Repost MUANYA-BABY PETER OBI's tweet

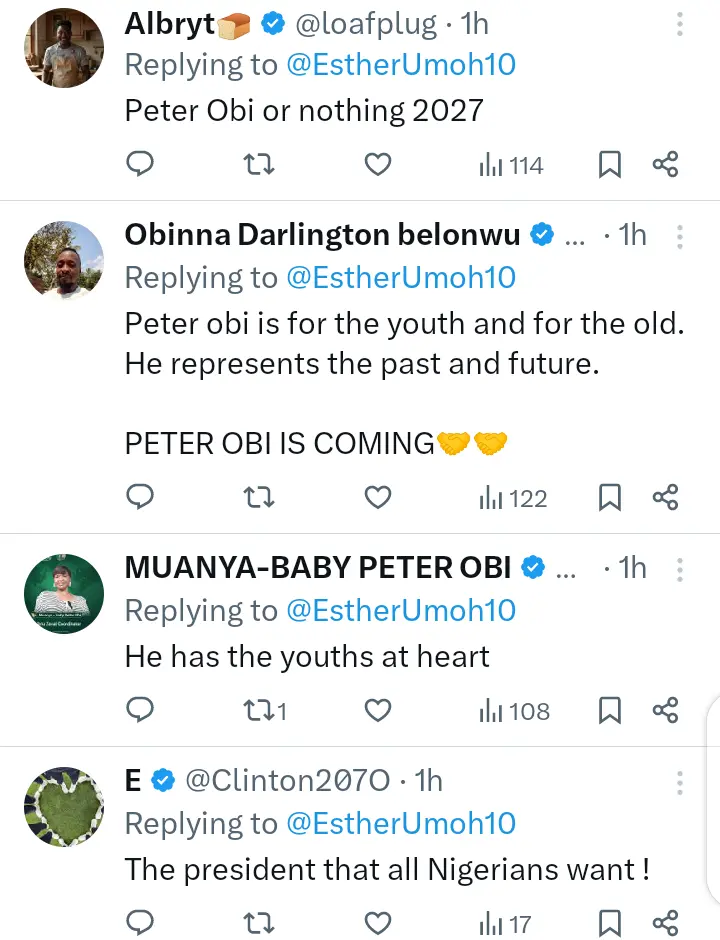[259, 710]
